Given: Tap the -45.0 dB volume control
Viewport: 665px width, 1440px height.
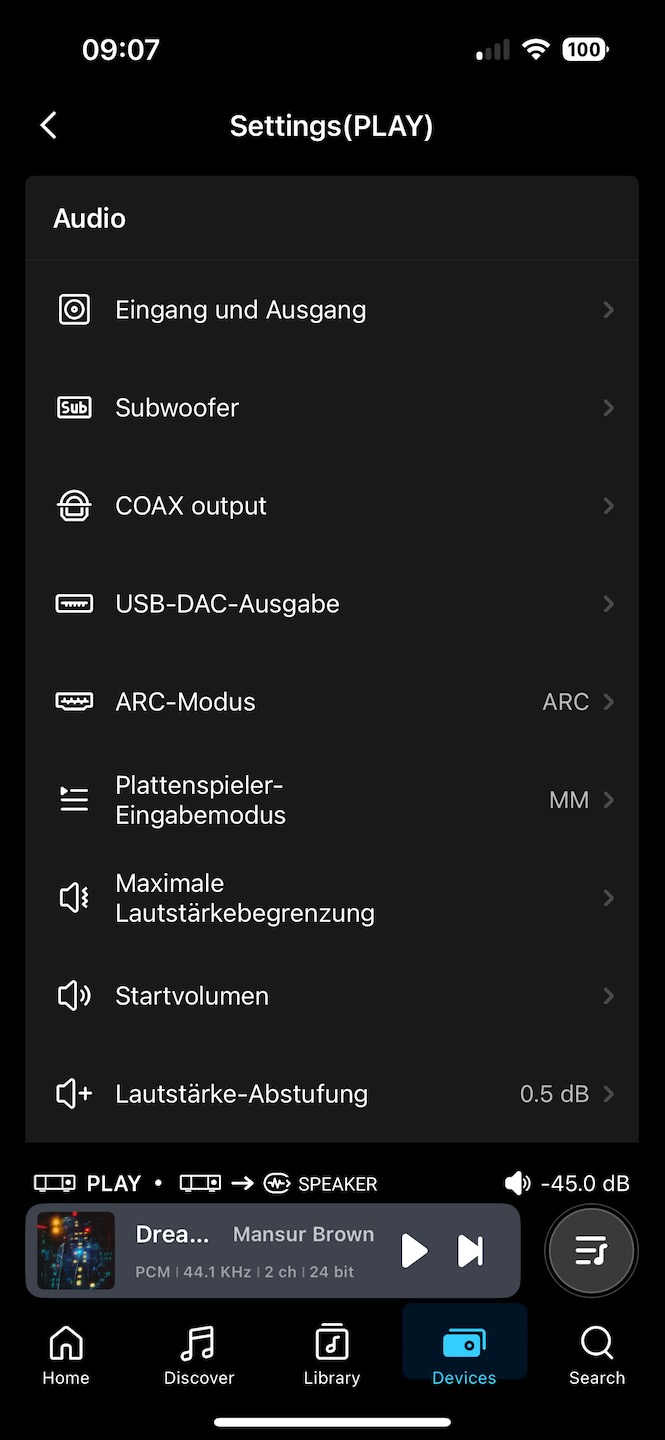Looking at the screenshot, I should [x=567, y=1184].
